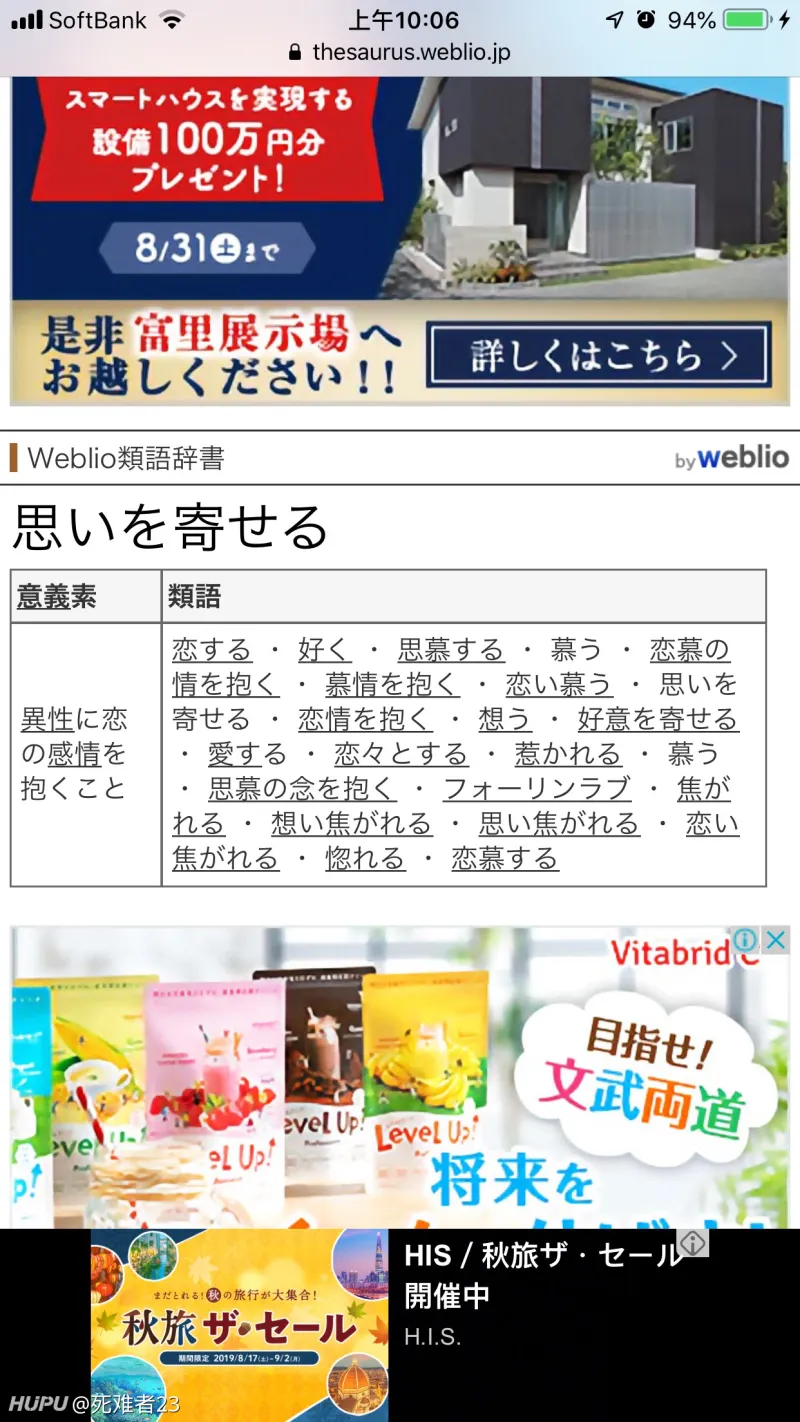
Task: Open the 想い焦がれる entry
Action: click(x=351, y=824)
